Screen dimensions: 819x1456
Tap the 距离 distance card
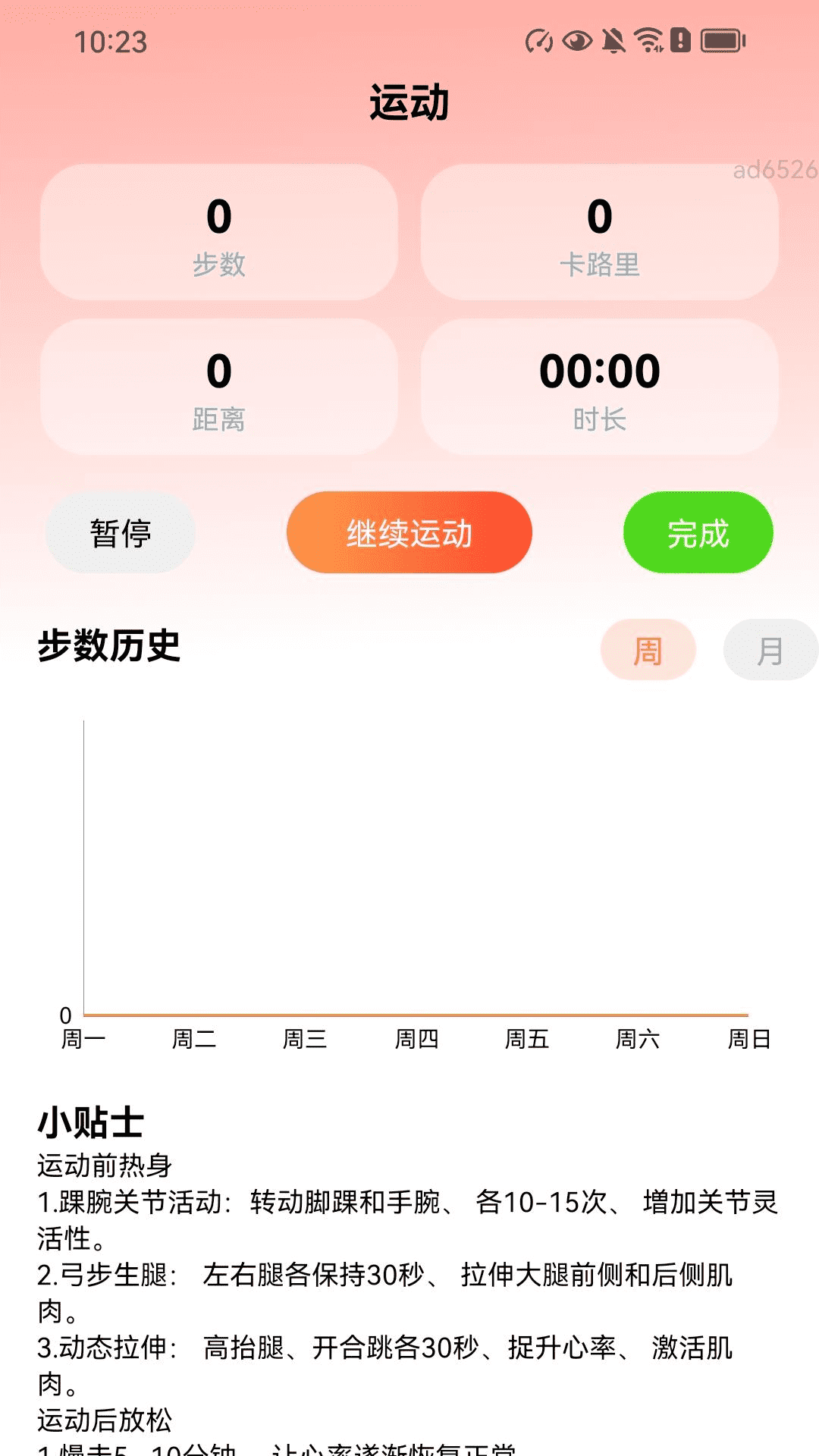pos(220,388)
